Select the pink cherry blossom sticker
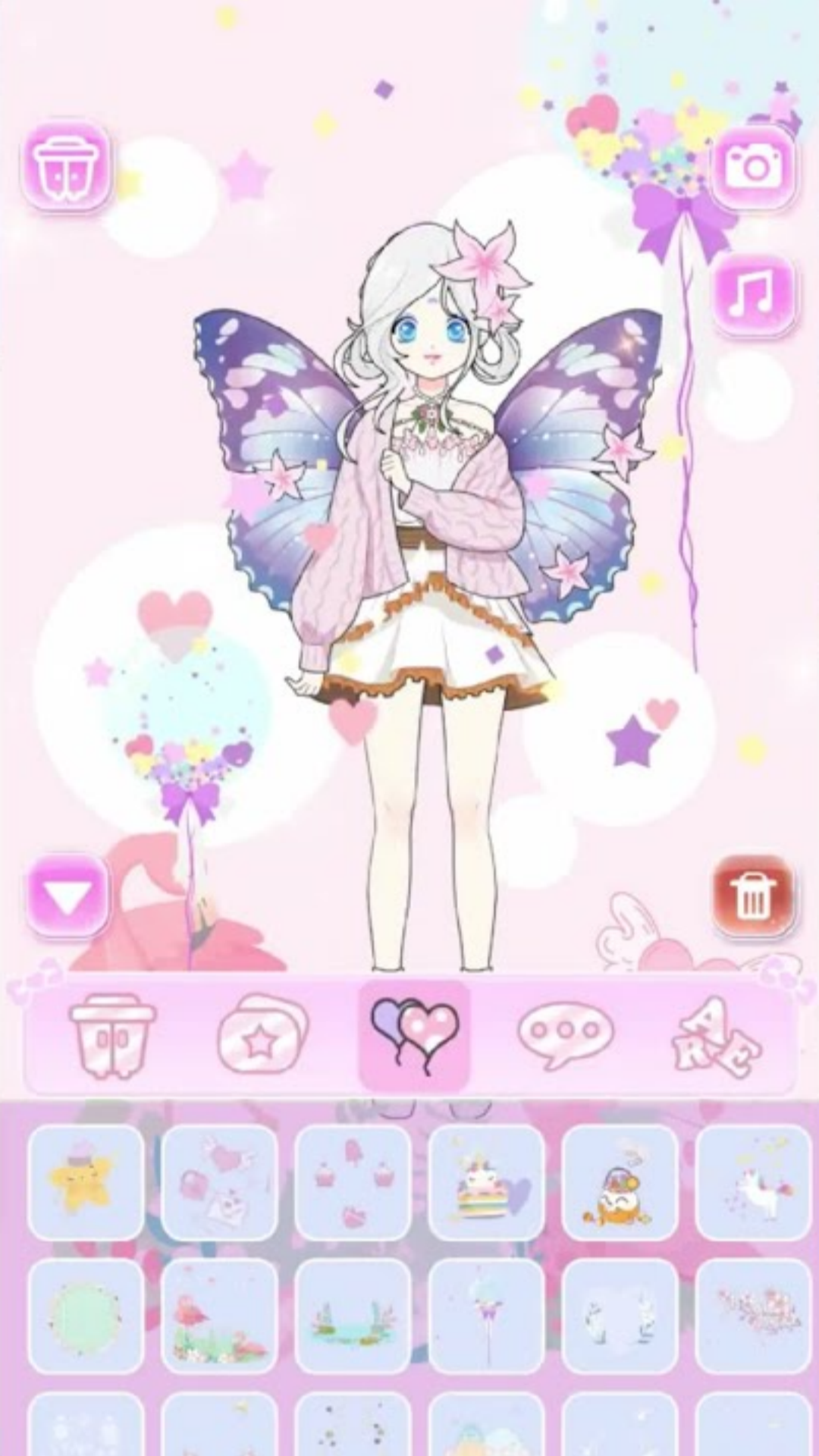This screenshot has width=819, height=1456. [753, 1316]
